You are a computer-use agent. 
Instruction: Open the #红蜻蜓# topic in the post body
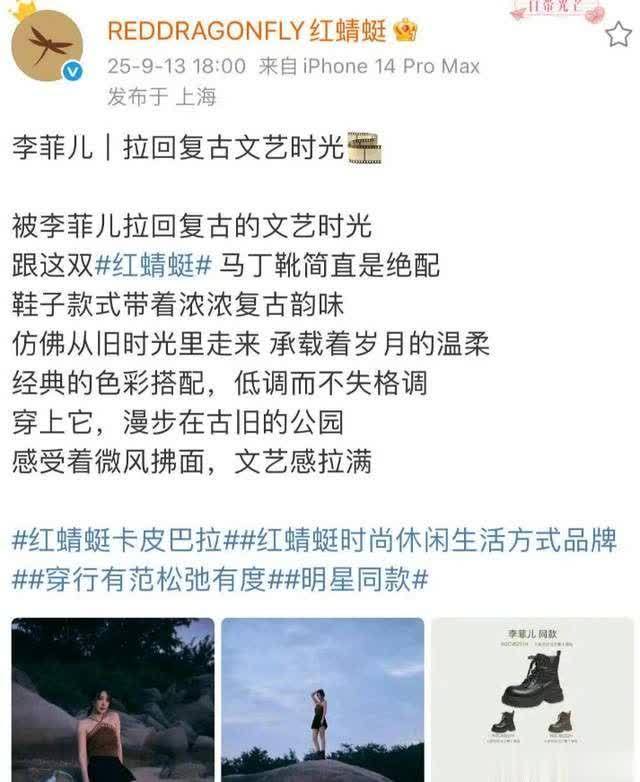click(x=154, y=267)
